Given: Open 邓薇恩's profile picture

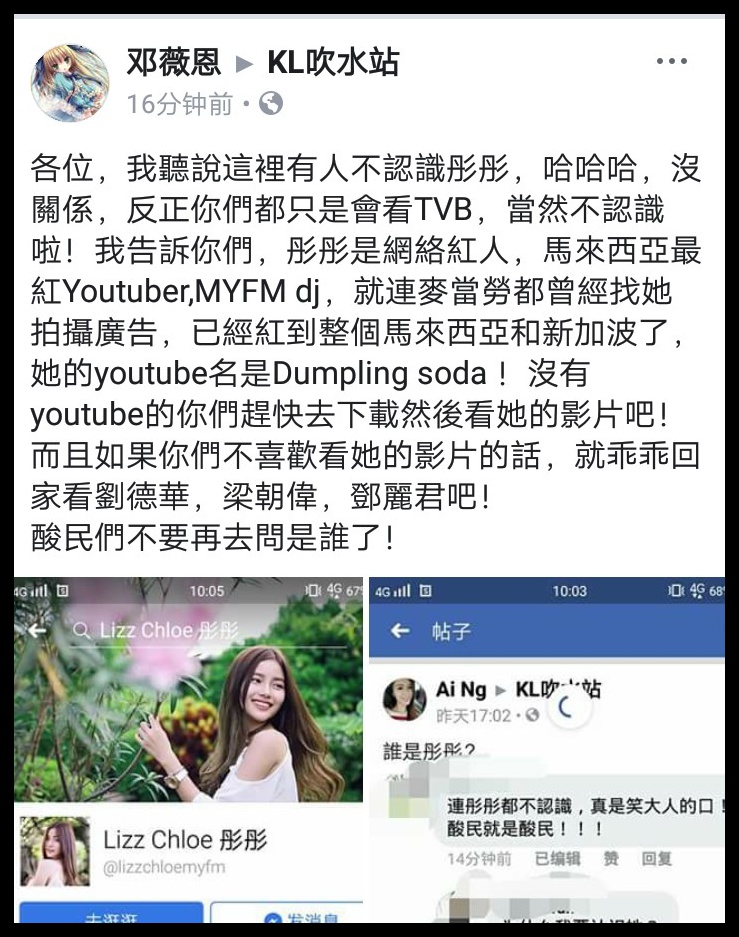Looking at the screenshot, I should [70, 83].
